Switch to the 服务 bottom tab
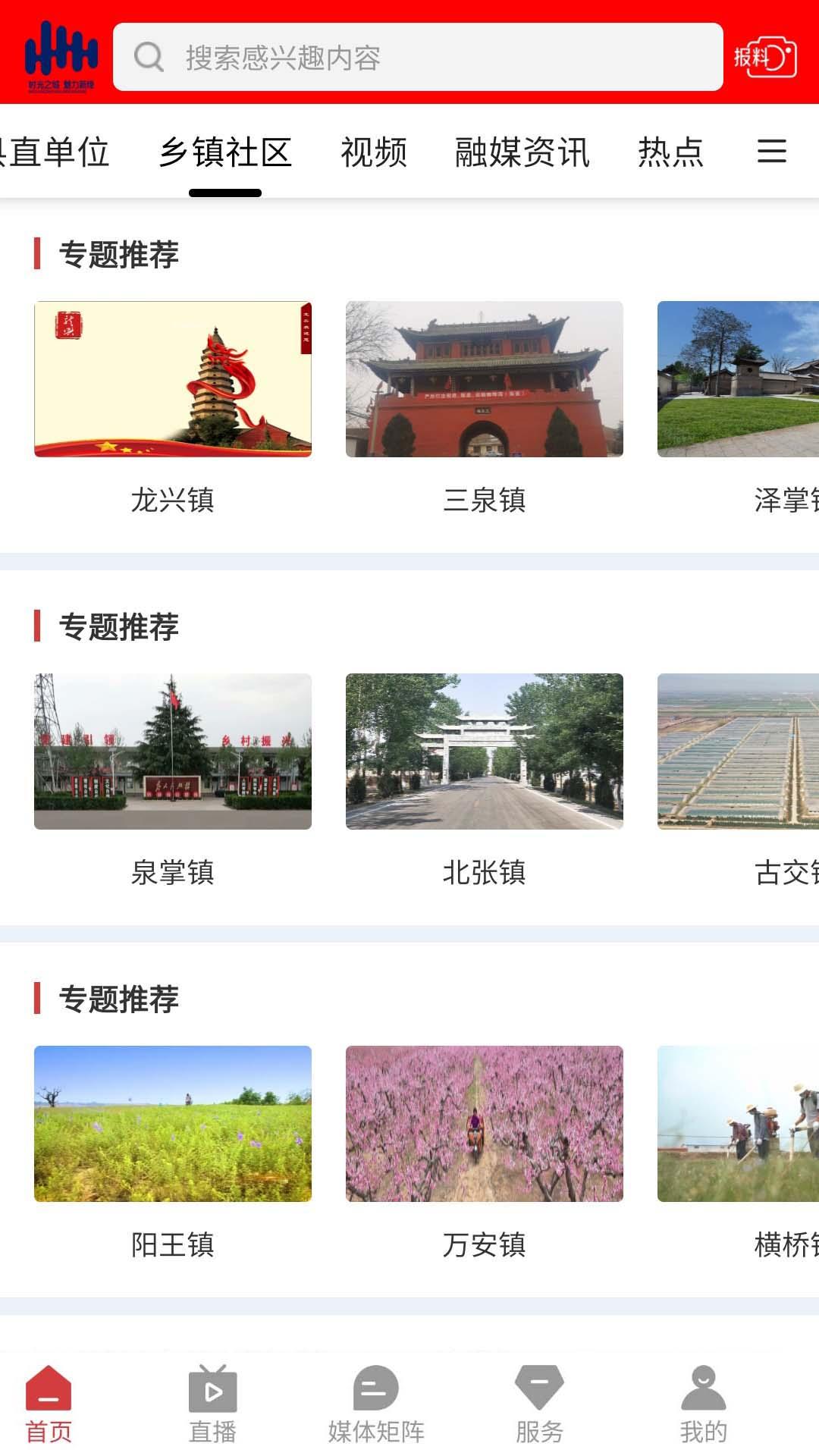Image resolution: width=819 pixels, height=1456 pixels. [x=539, y=1404]
